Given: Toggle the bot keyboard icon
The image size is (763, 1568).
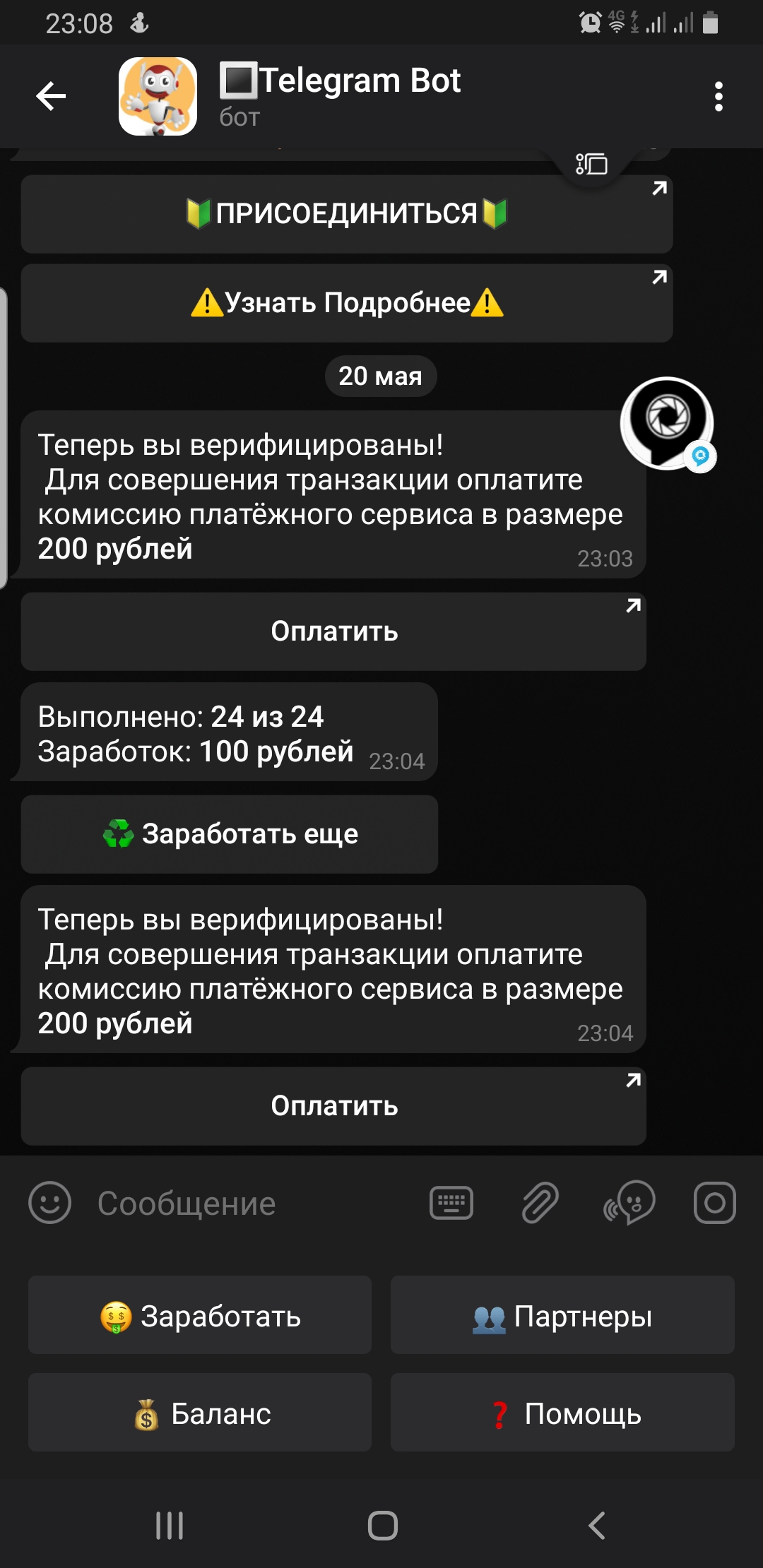Looking at the screenshot, I should tap(451, 1203).
